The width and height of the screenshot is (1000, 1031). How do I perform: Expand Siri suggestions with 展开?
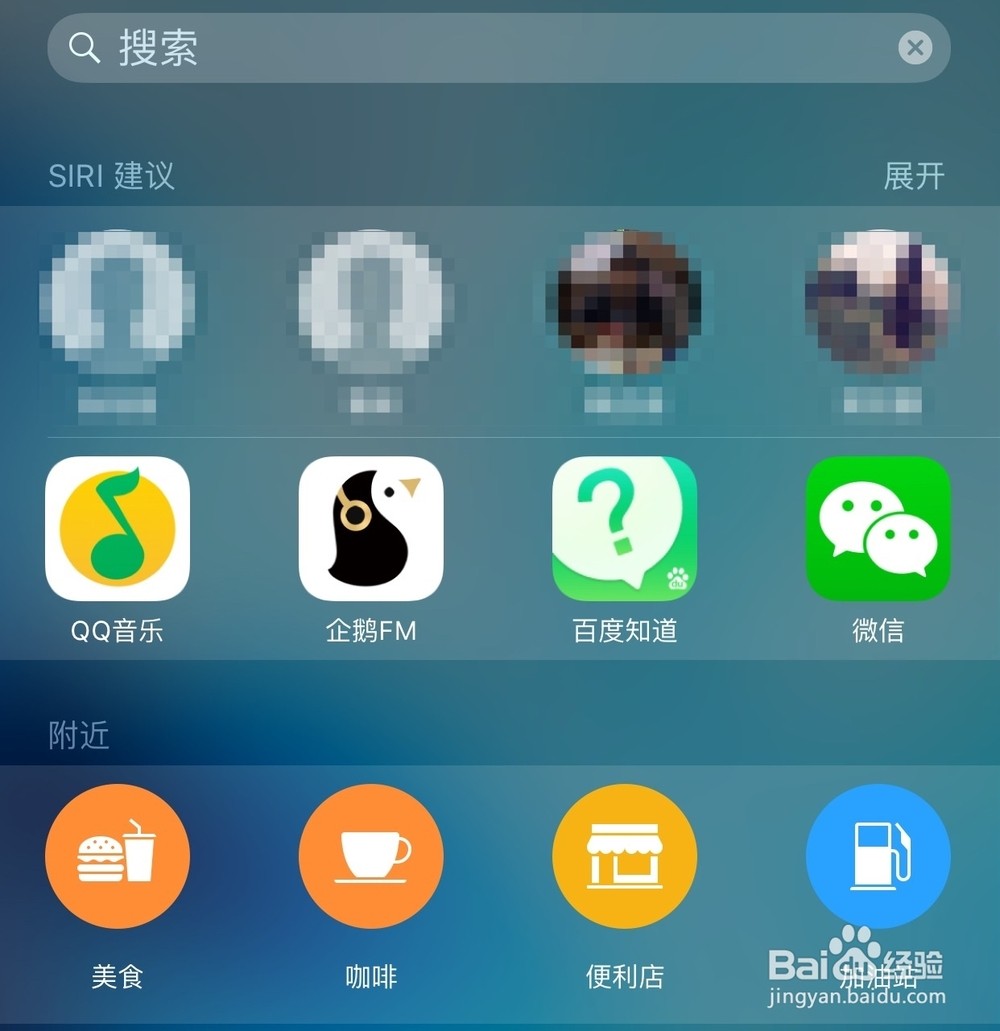click(913, 176)
